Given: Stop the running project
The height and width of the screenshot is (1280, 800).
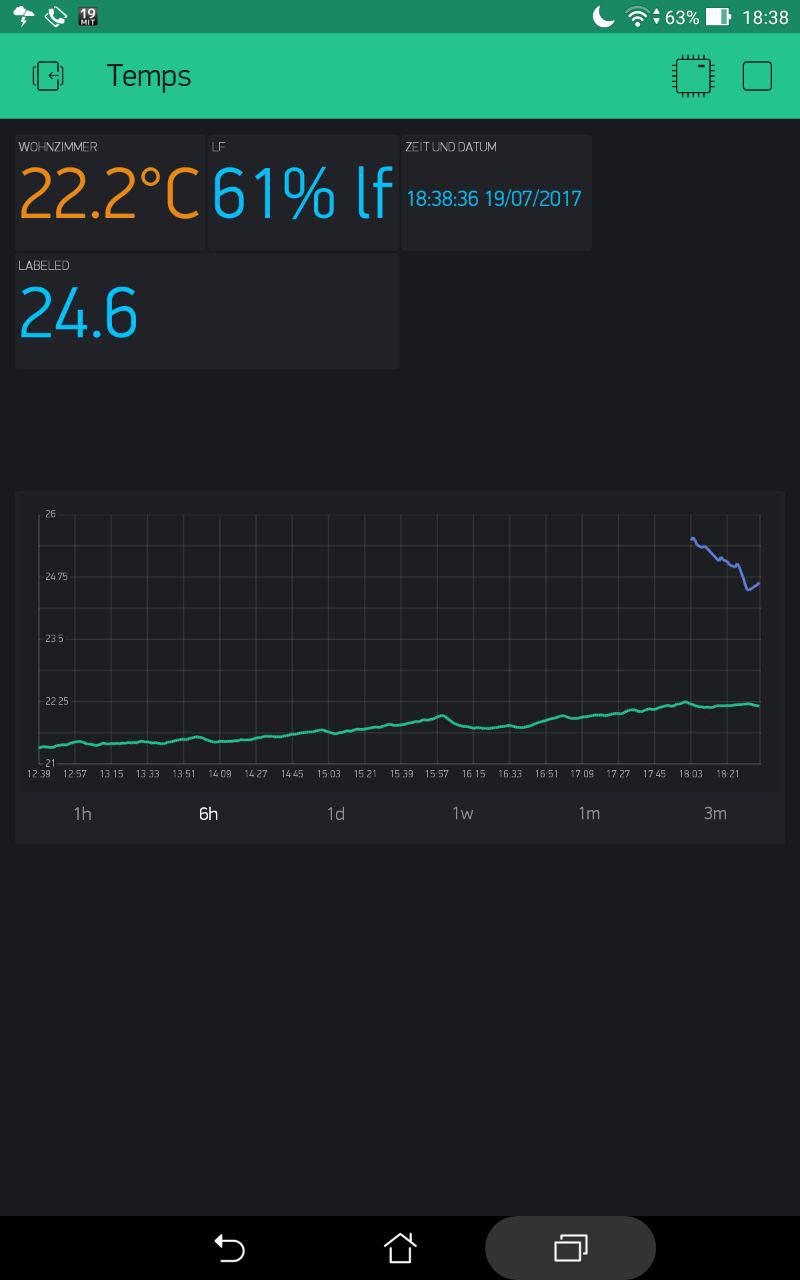Looking at the screenshot, I should [757, 76].
